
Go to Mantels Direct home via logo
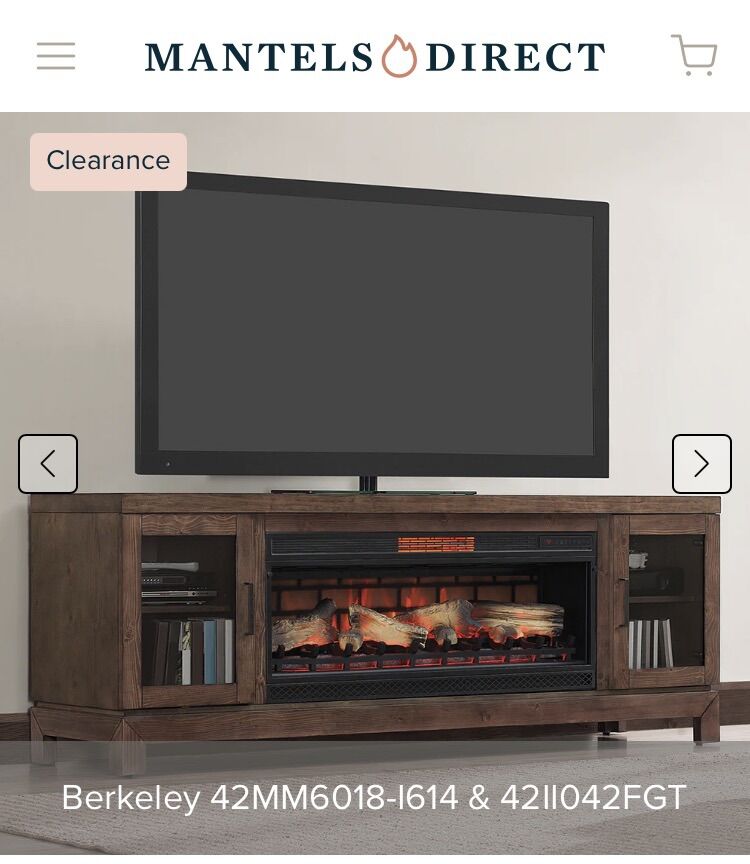click(375, 56)
